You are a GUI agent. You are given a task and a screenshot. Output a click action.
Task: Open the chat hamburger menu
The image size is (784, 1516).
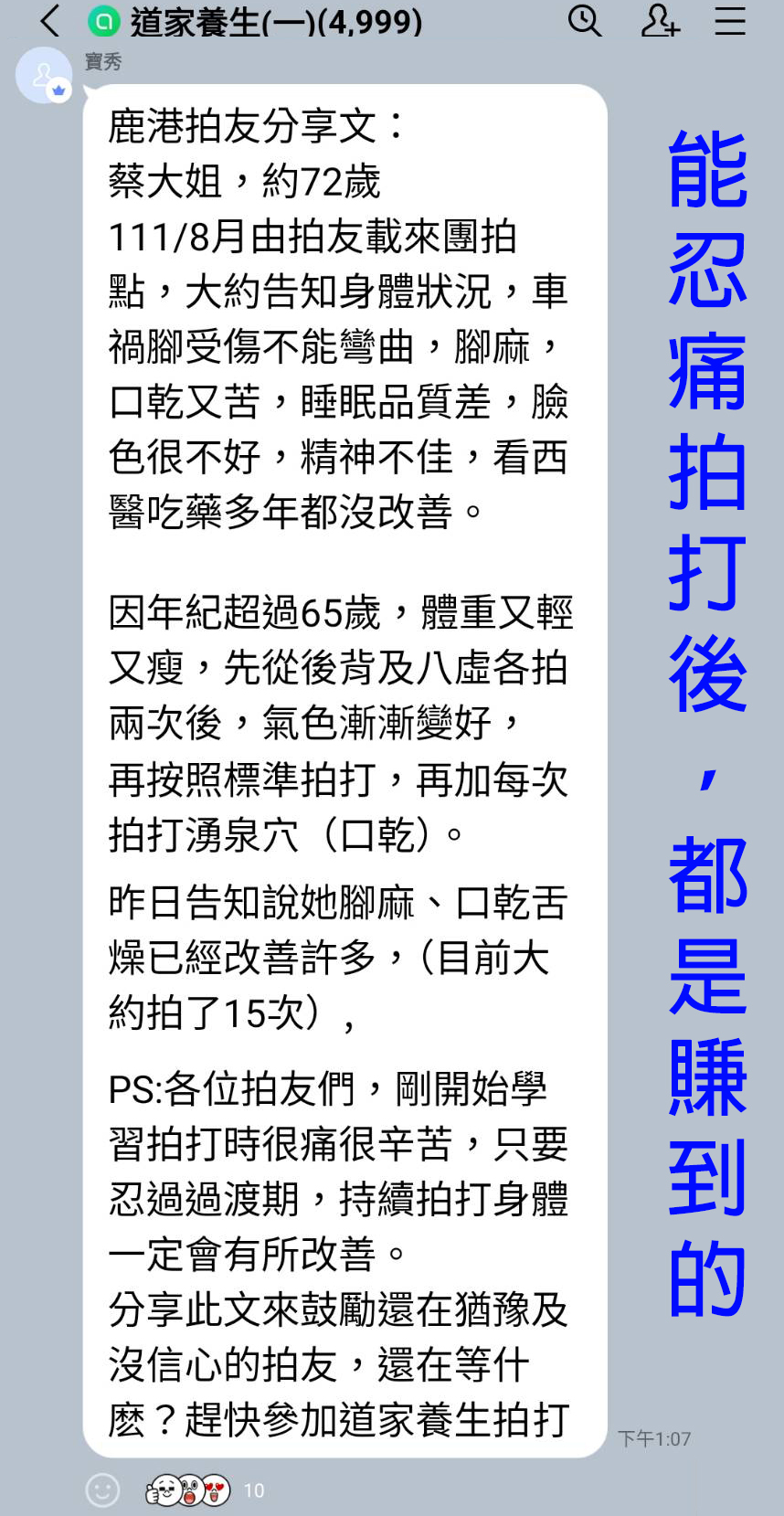(x=730, y=20)
